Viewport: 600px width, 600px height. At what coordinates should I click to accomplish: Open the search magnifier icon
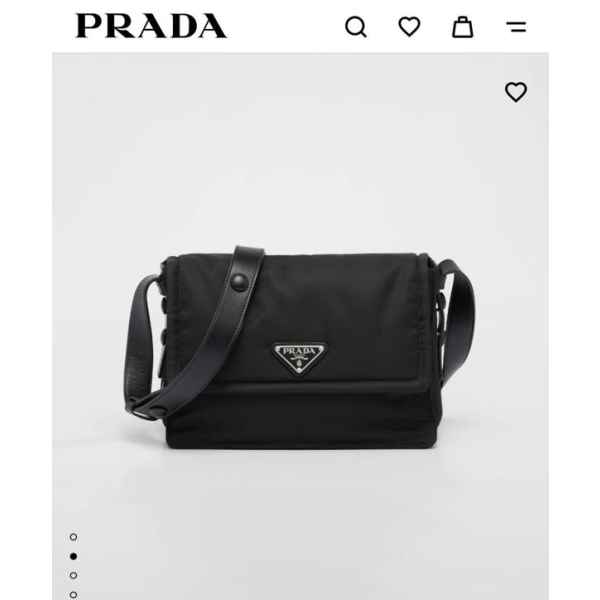(356, 27)
